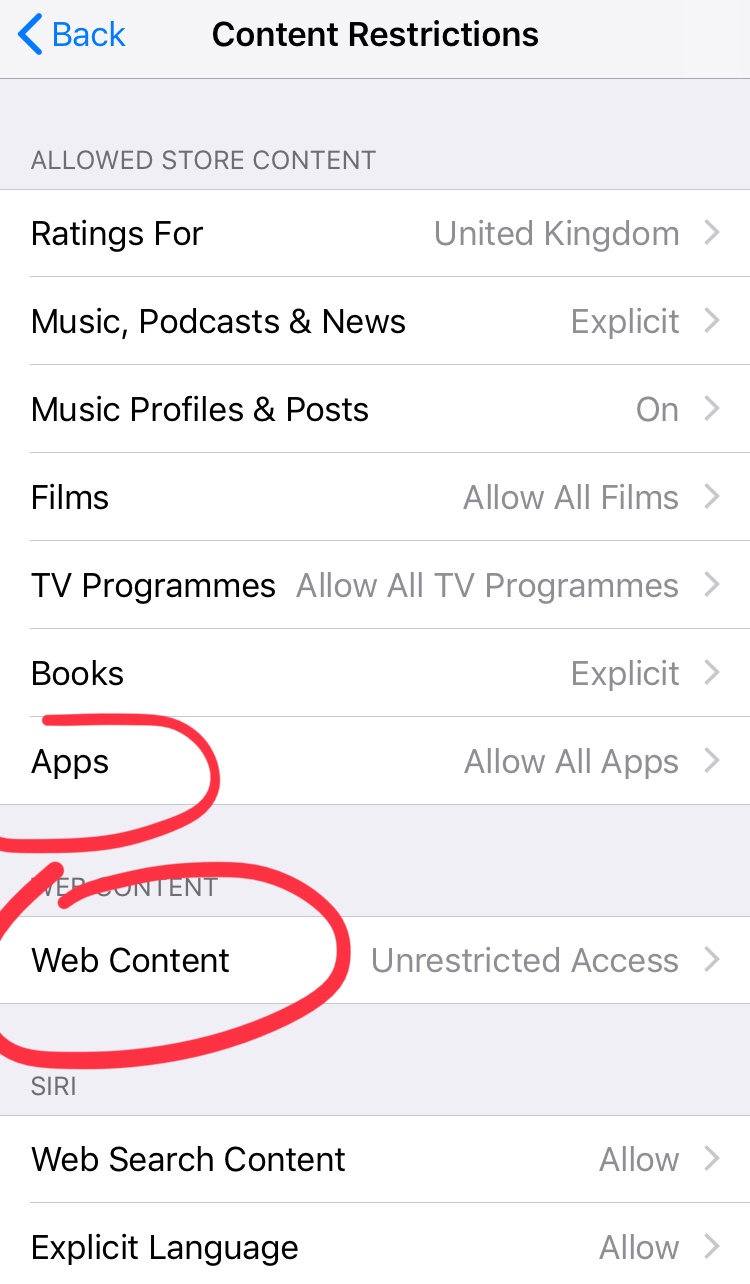Open Web Content access settings

pos(375,960)
